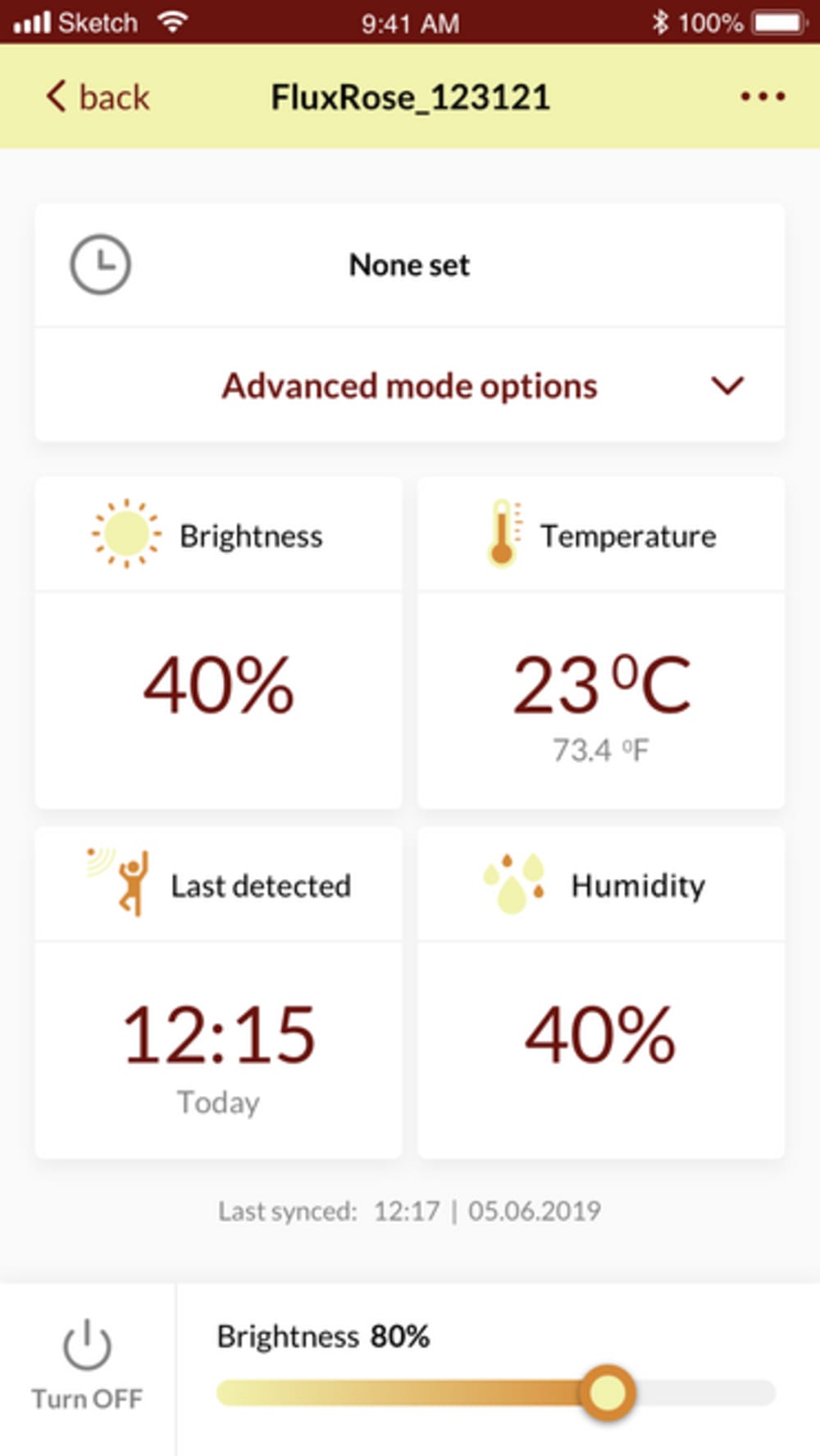
Task: Open the three-dot overflow menu
Action: point(762,98)
